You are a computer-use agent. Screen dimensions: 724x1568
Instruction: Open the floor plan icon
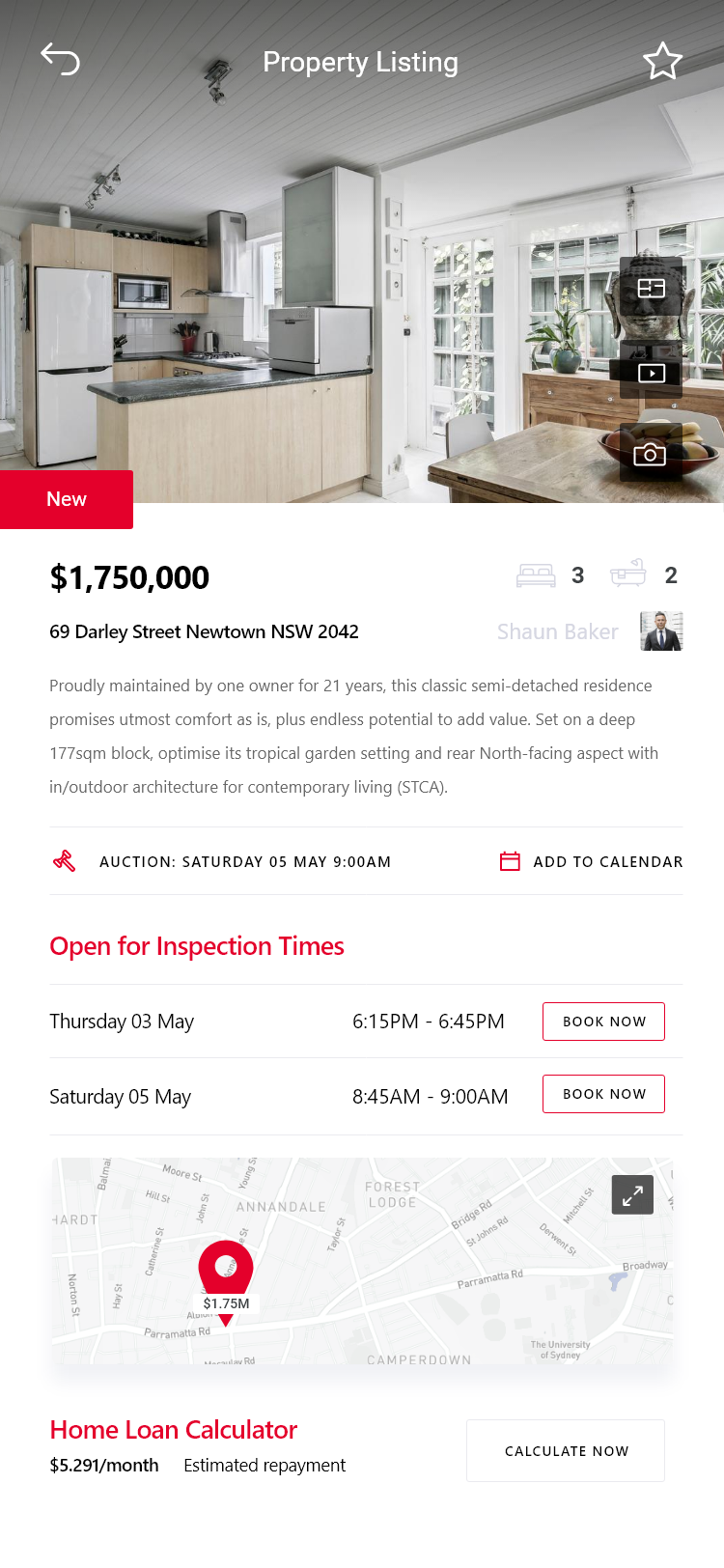point(652,288)
